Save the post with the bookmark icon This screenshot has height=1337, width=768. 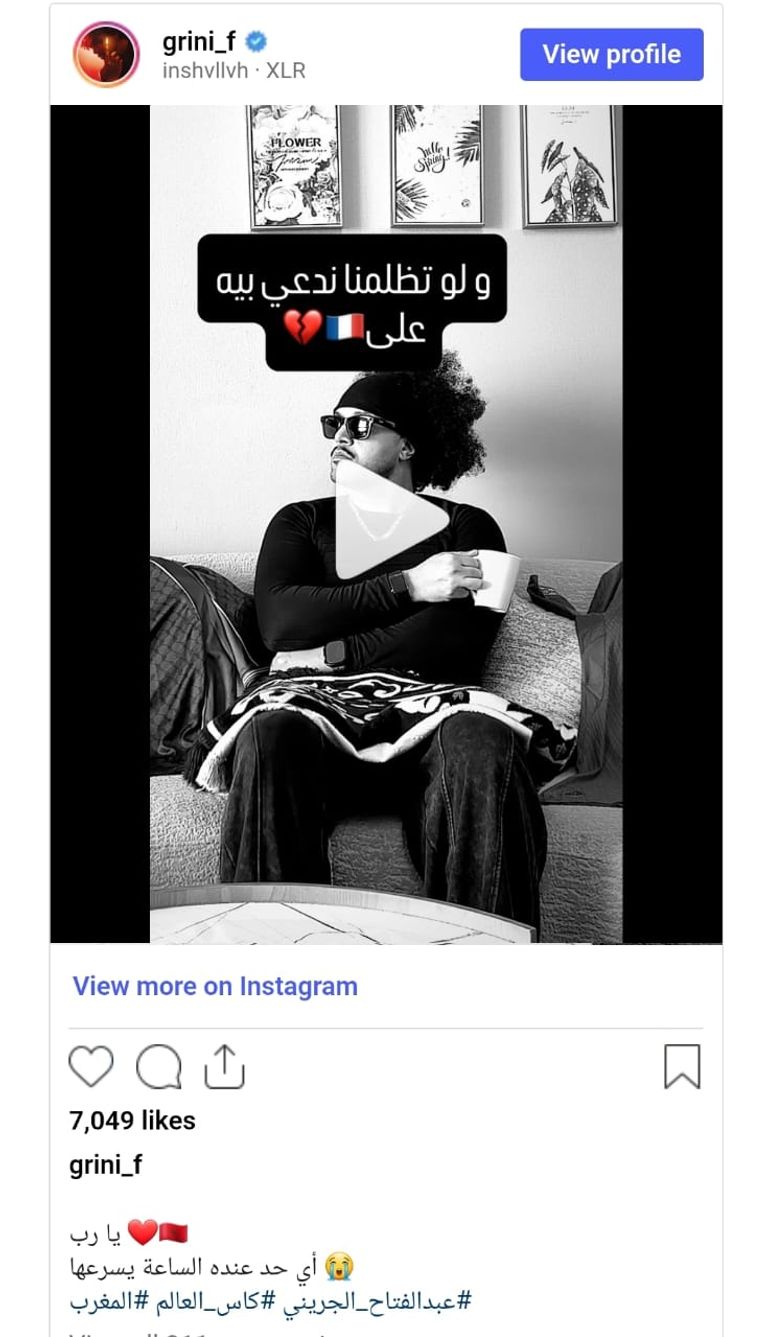(x=682, y=1067)
